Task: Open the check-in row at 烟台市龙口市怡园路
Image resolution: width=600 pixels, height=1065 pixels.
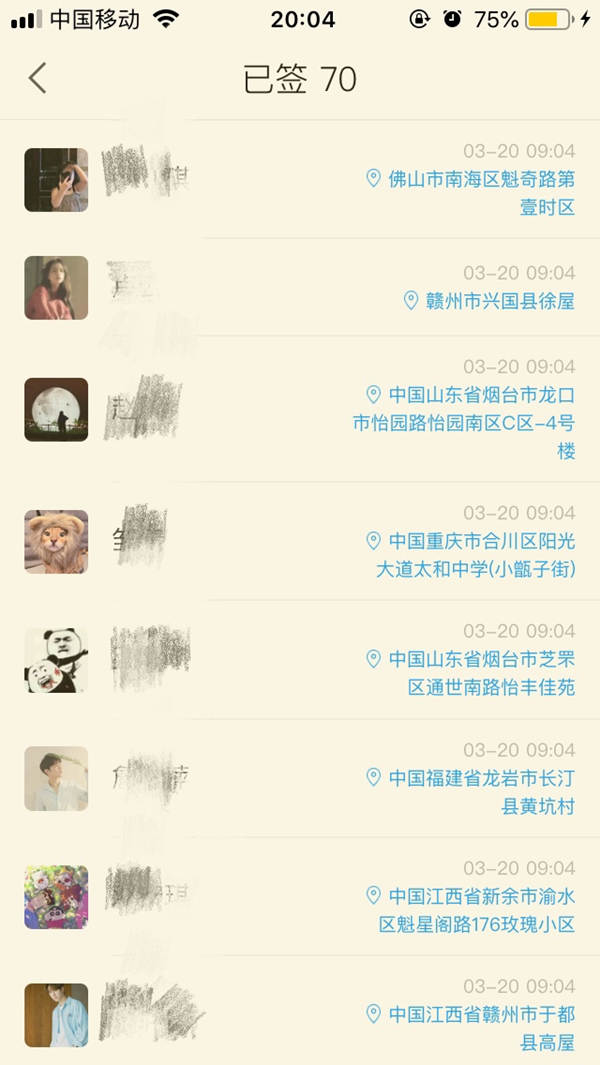Action: [300, 409]
